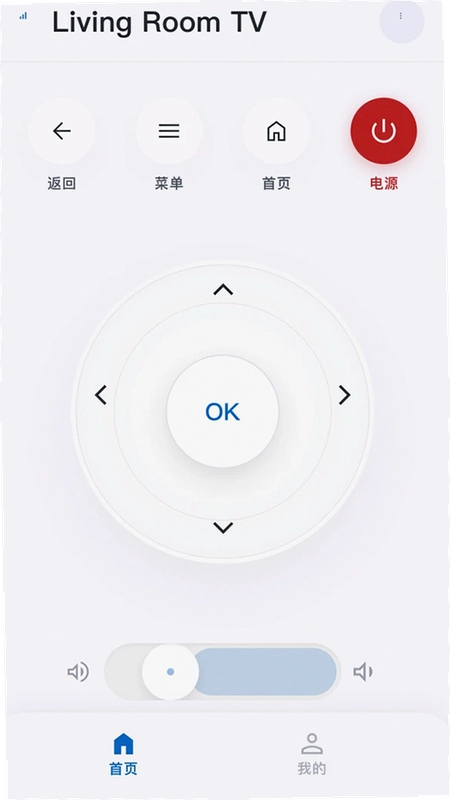This screenshot has width=450, height=800.
Task: Go to TV home with 首页 house button
Action: [276, 131]
